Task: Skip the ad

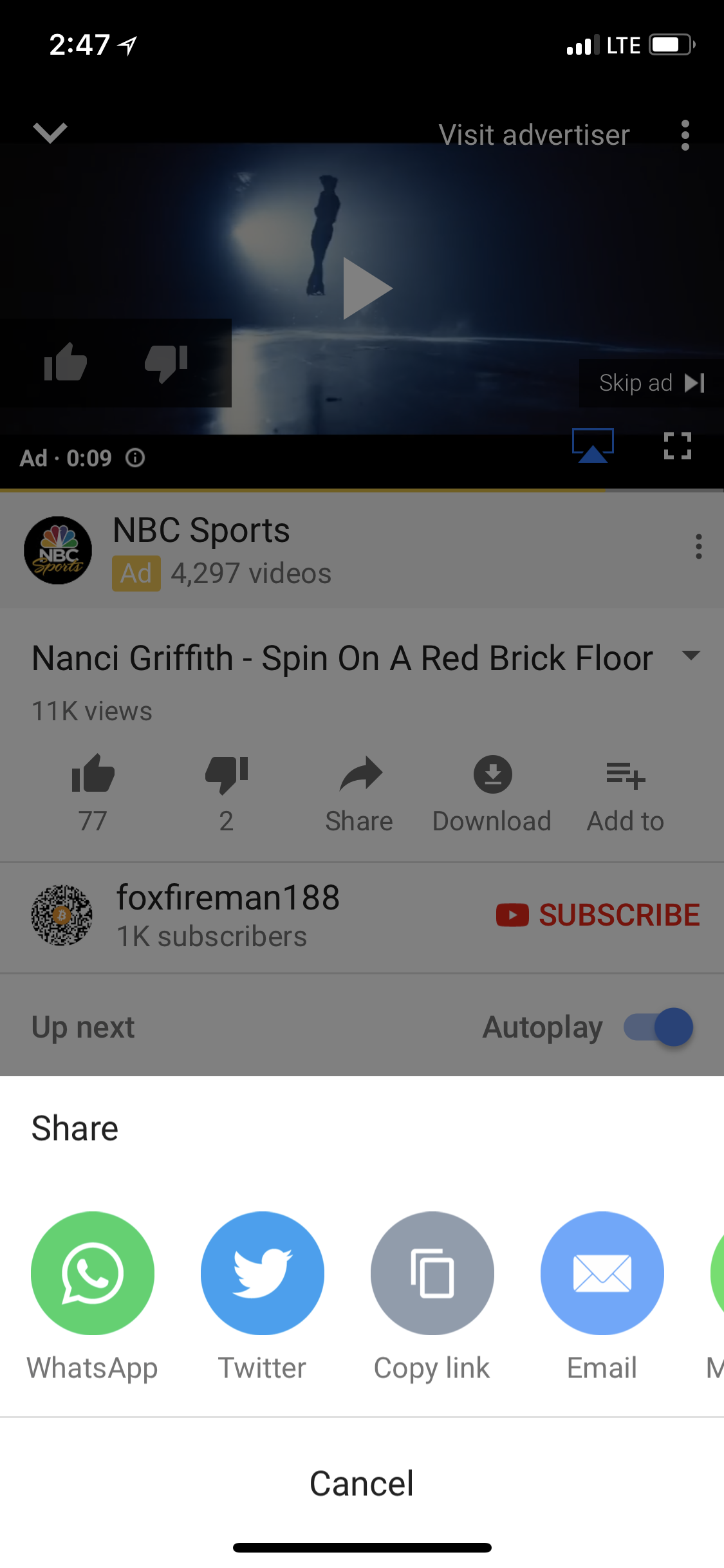Action: [x=651, y=383]
